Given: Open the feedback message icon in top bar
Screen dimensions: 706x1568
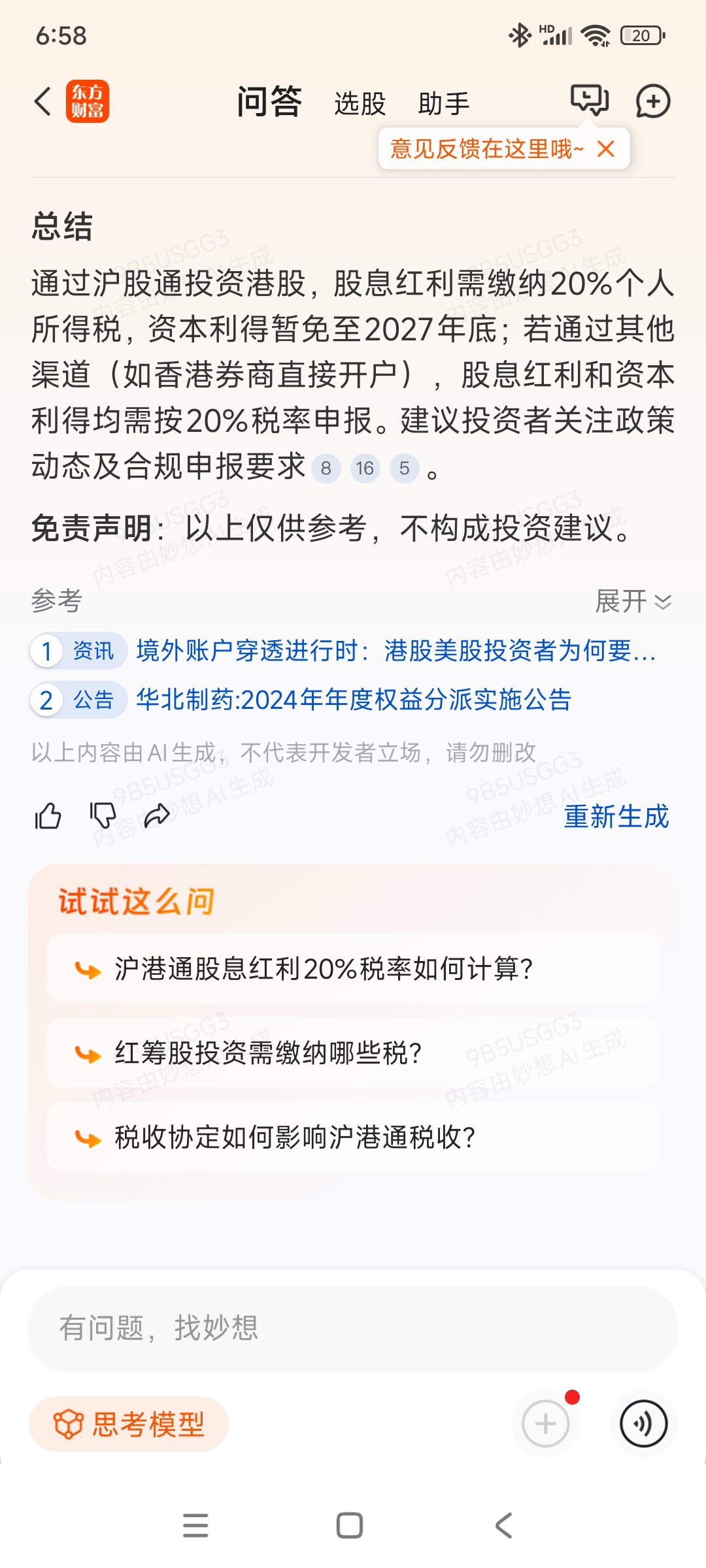Looking at the screenshot, I should 588,101.
